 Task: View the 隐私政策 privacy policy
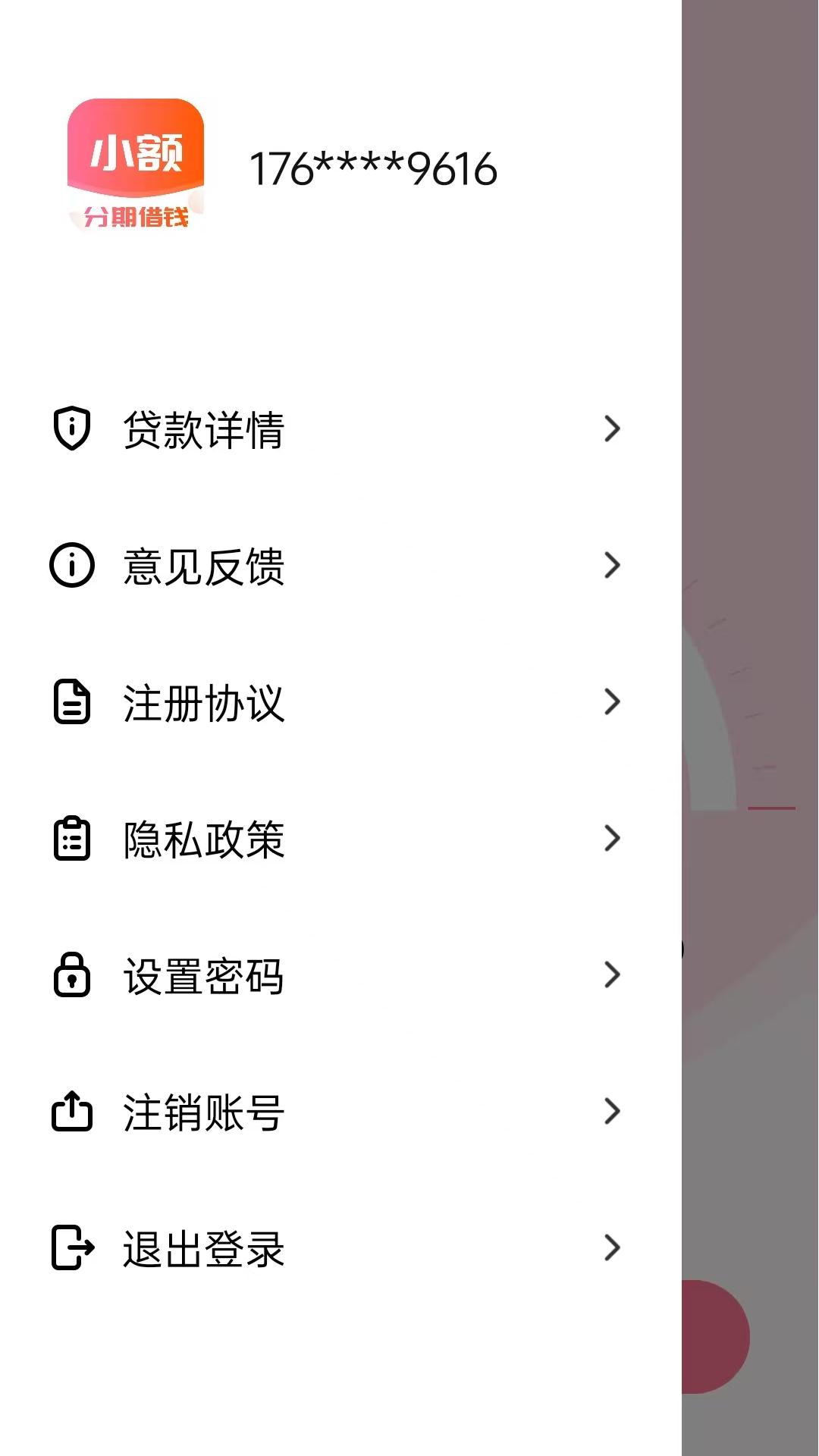[203, 838]
